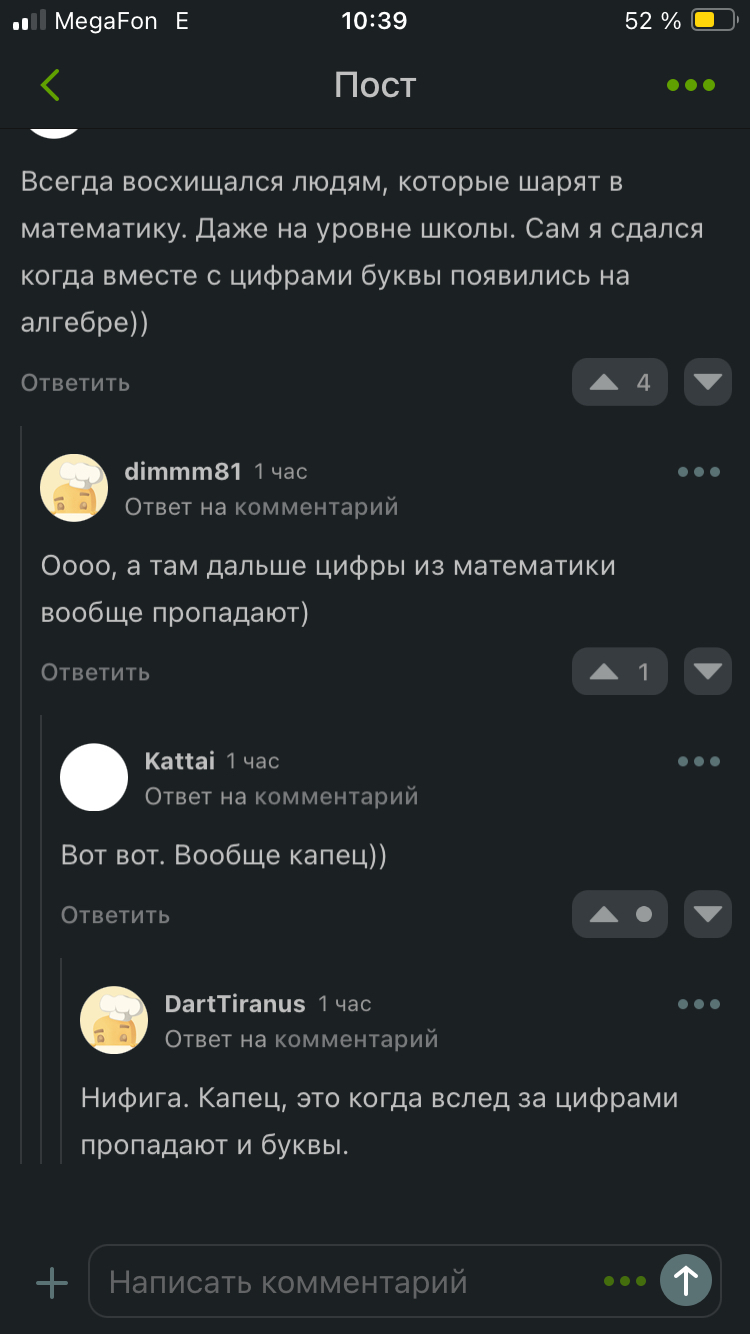Send the comment with the arrow button
The image size is (750, 1334).
[x=686, y=1281]
